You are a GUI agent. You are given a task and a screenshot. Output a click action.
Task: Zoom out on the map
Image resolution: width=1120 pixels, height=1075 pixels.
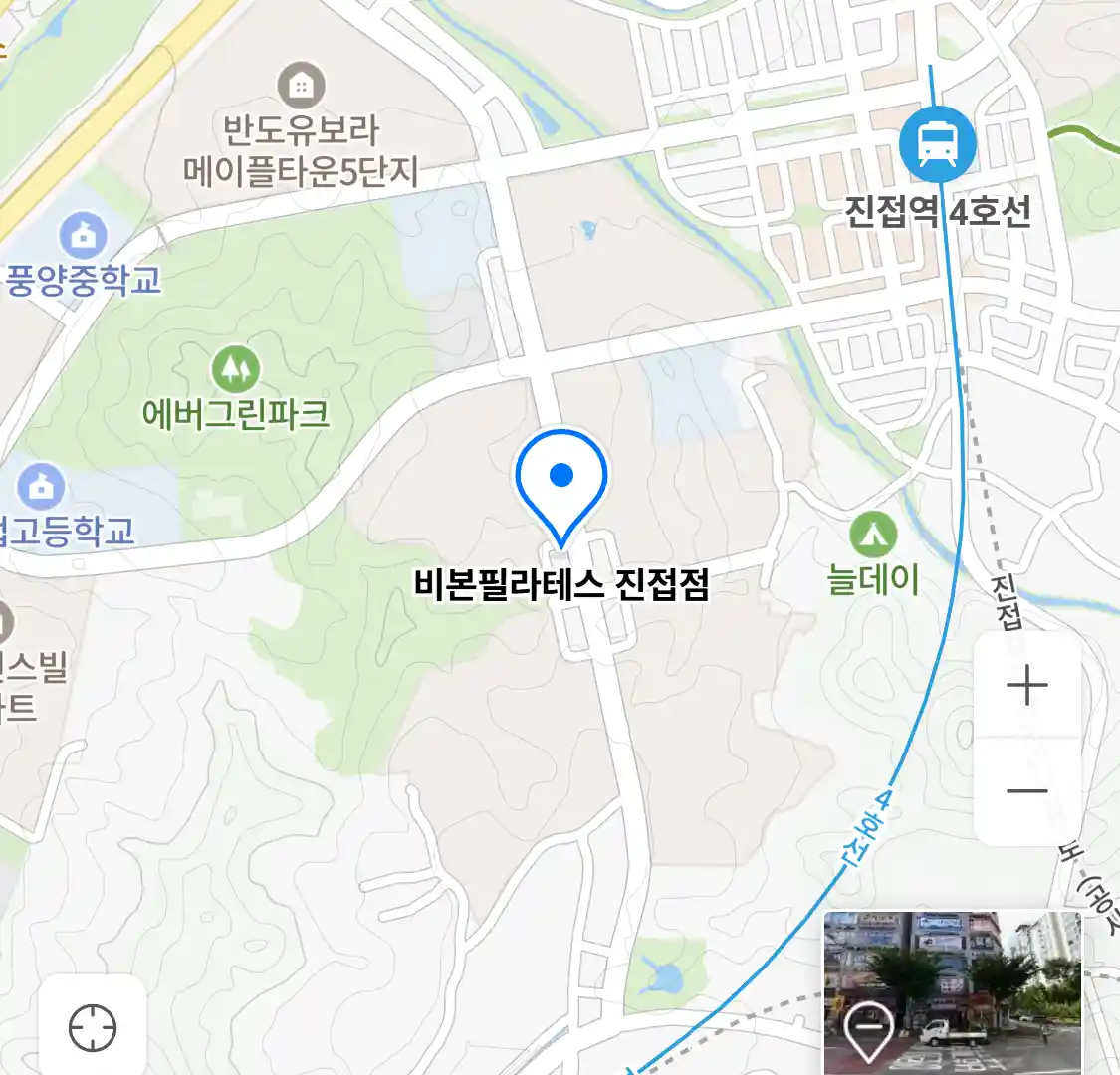1026,791
